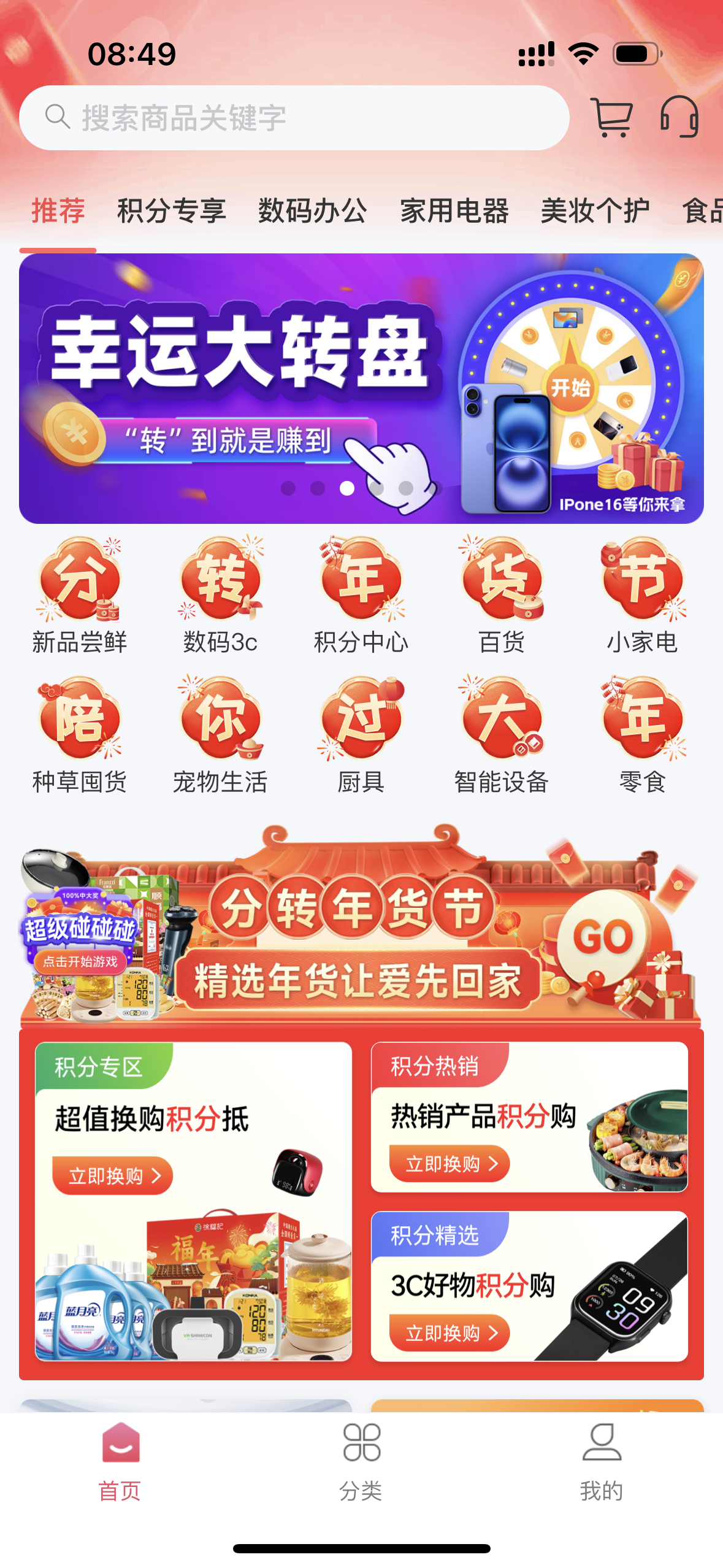The image size is (723, 1568).
Task: Click the customer service headset icon
Action: tap(679, 118)
